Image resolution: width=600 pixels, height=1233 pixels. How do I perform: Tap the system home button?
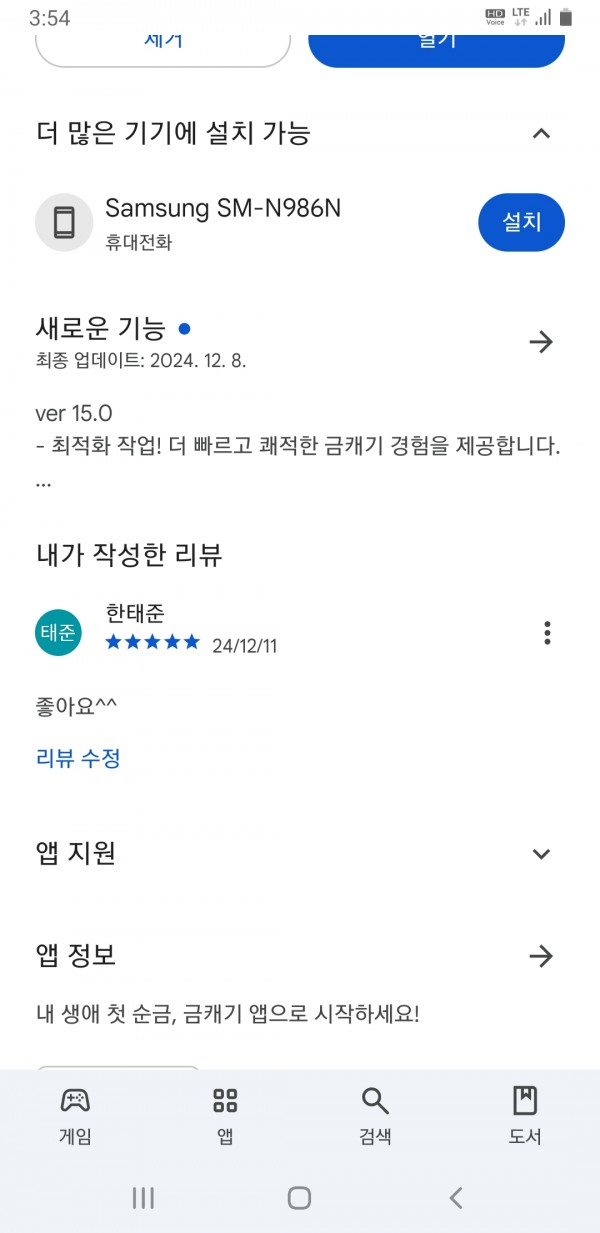[x=299, y=1198]
